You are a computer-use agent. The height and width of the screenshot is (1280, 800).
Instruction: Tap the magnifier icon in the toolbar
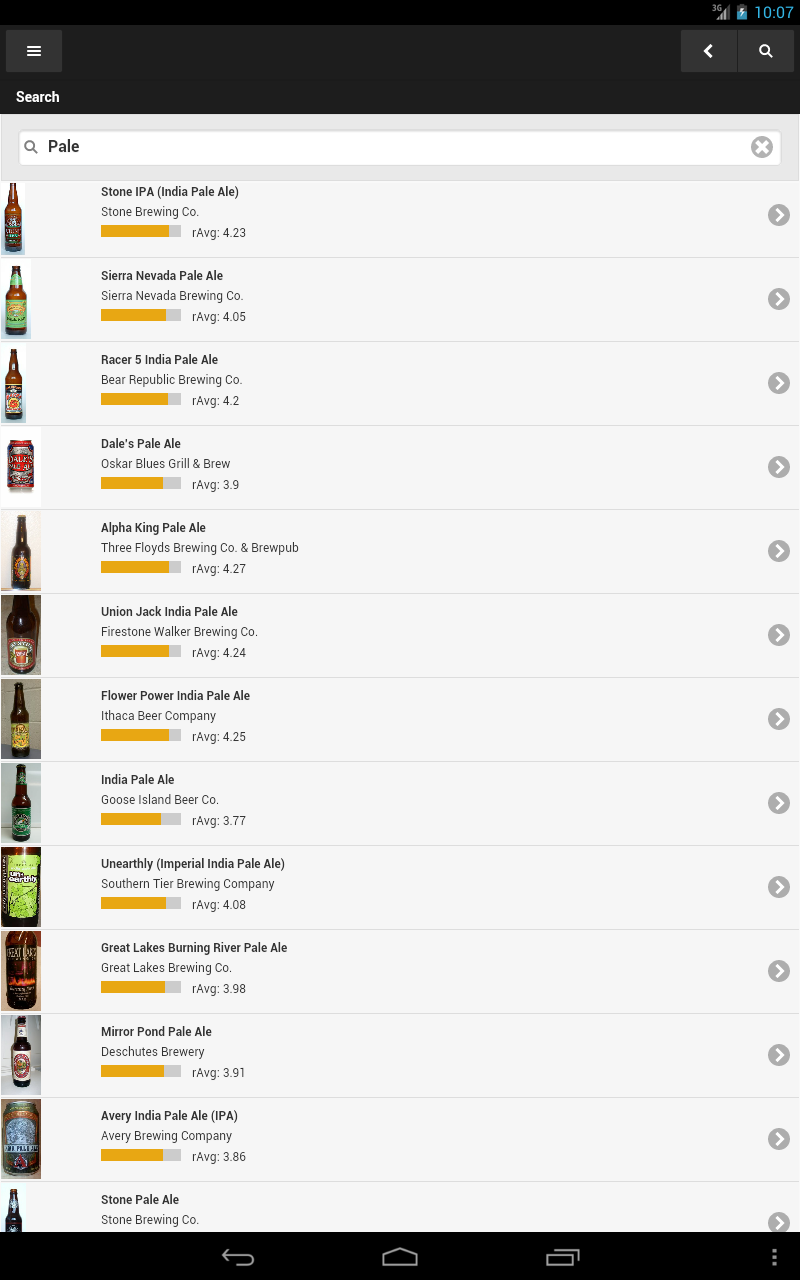766,51
